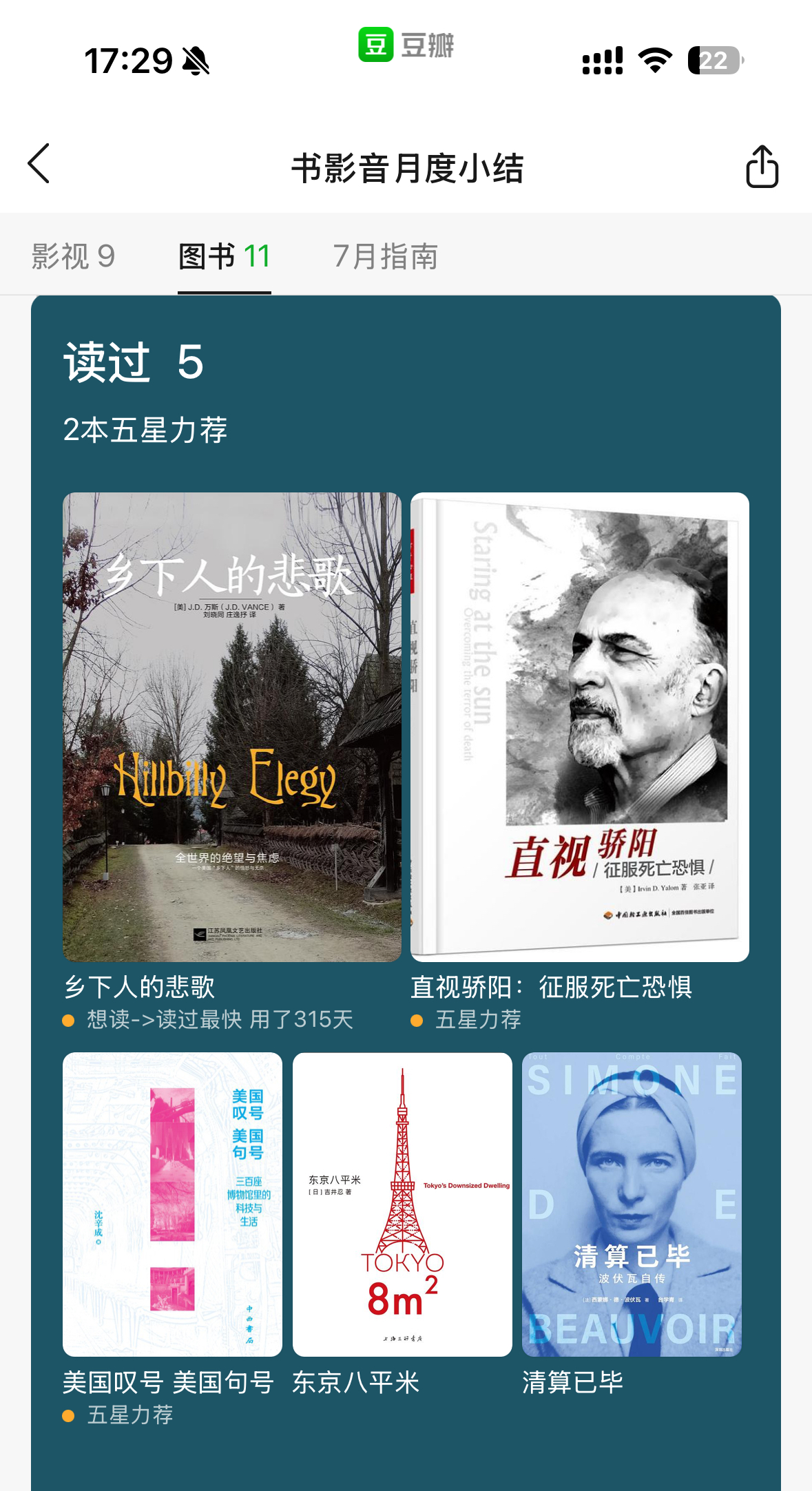The image size is (812, 1491).
Task: Tap the 东京八平米 book cover
Action: coord(402,1204)
